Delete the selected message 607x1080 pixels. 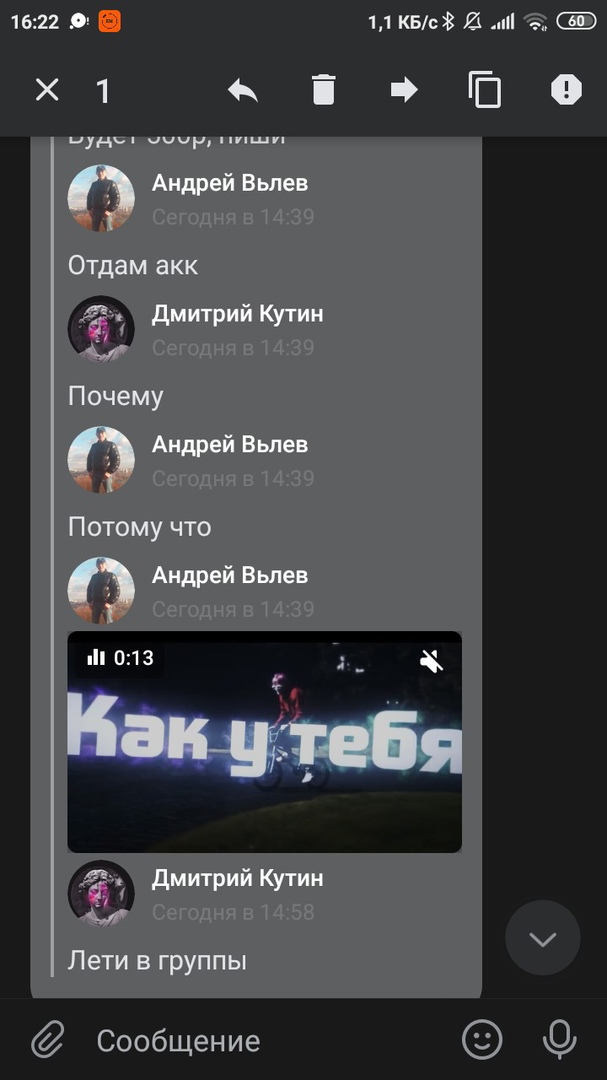[x=323, y=91]
